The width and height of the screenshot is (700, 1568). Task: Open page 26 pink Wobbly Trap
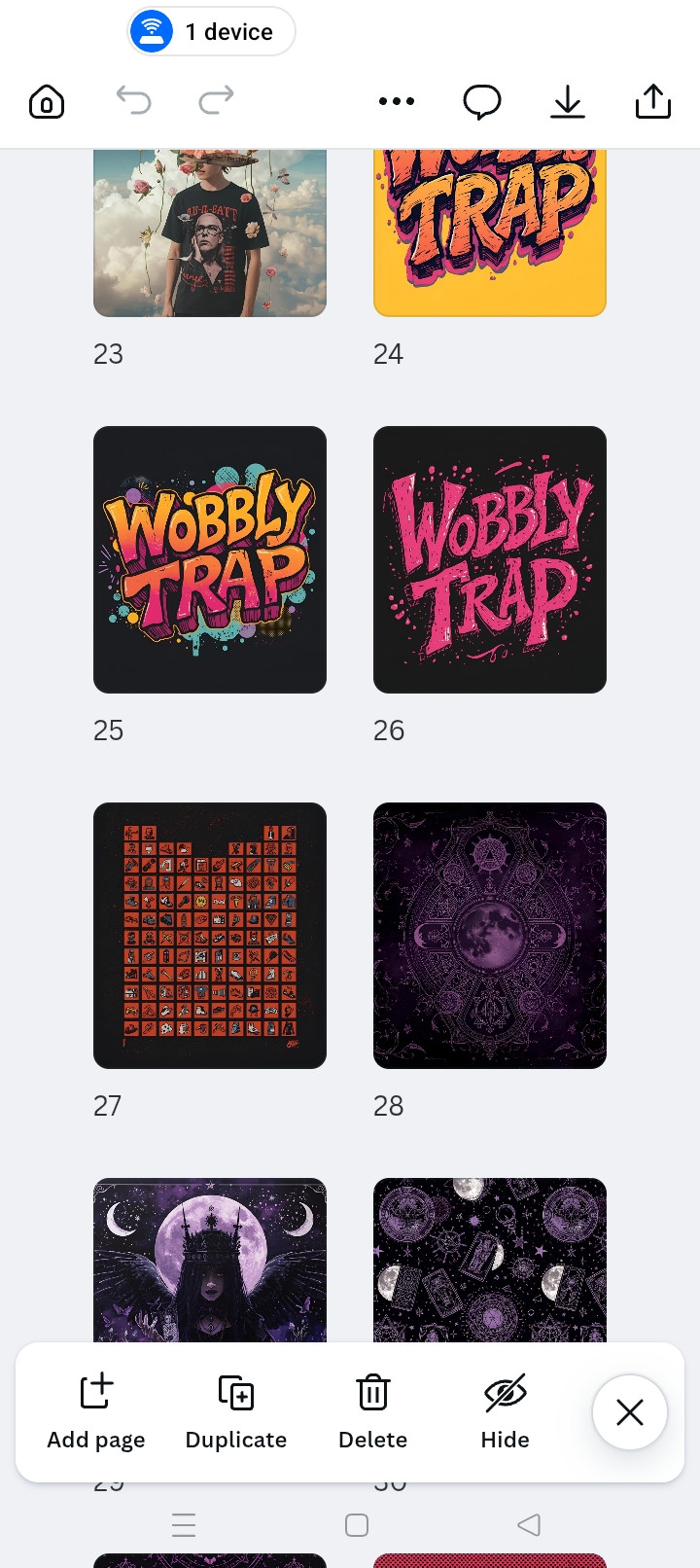(490, 559)
